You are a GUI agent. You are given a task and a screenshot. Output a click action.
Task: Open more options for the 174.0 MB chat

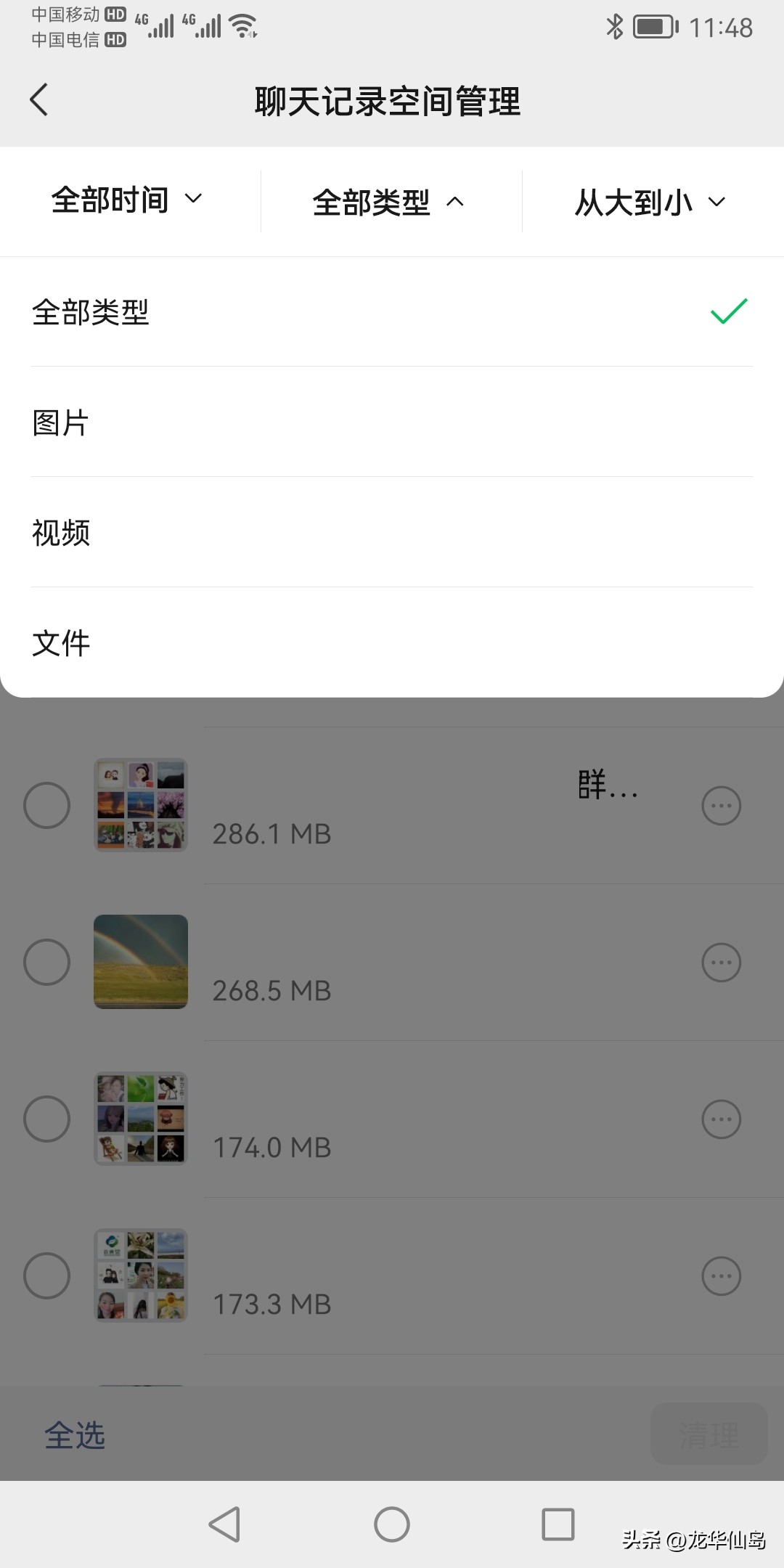[721, 1119]
